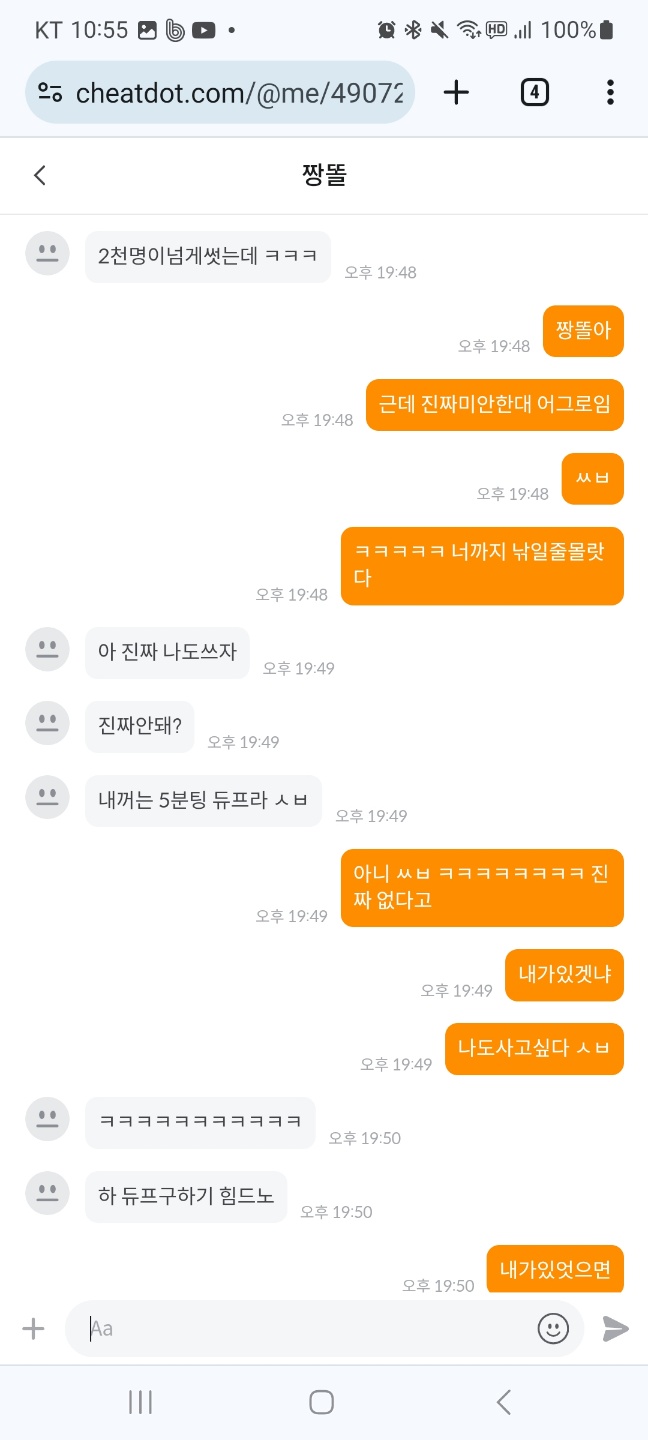Open the recent apps view
The height and width of the screenshot is (1440, 648).
coord(141,1402)
